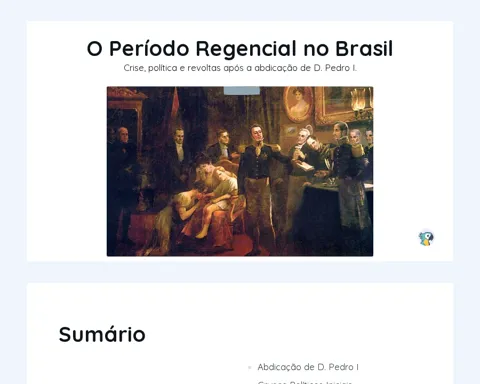Open the parrot assistant floating icon
The image size is (480, 384).
click(x=426, y=238)
